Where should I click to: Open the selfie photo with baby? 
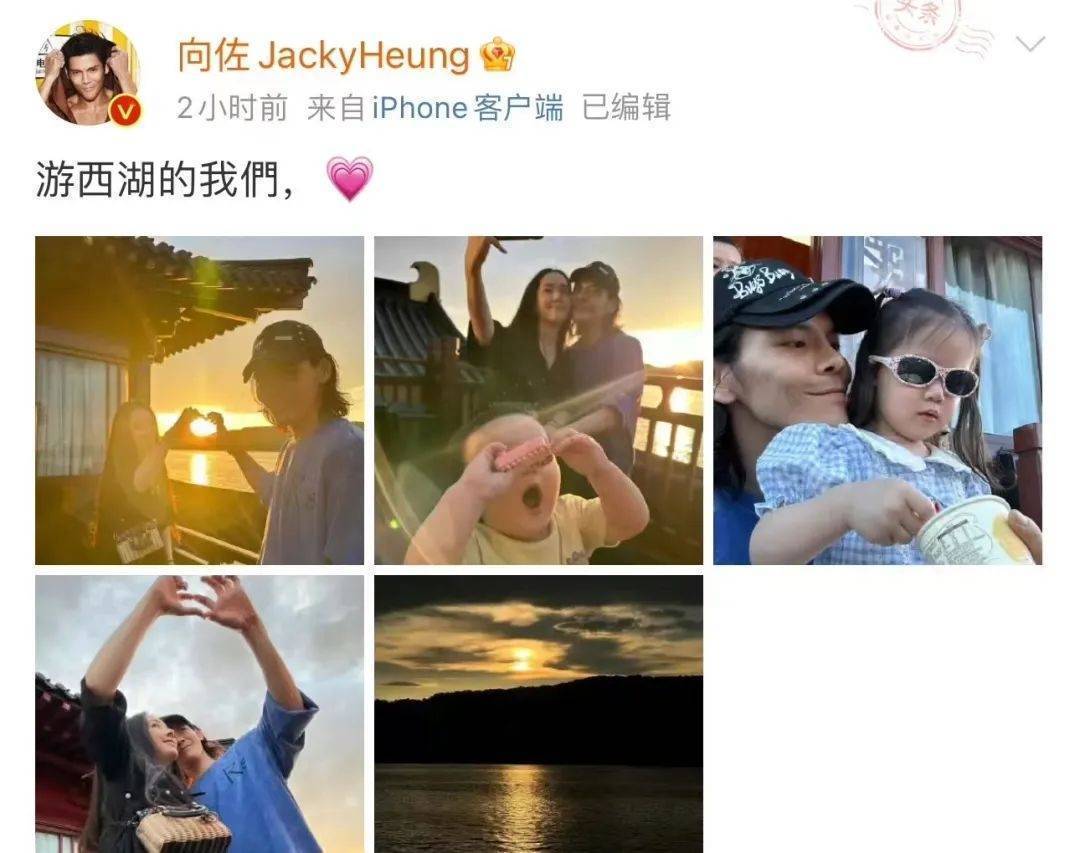point(538,400)
